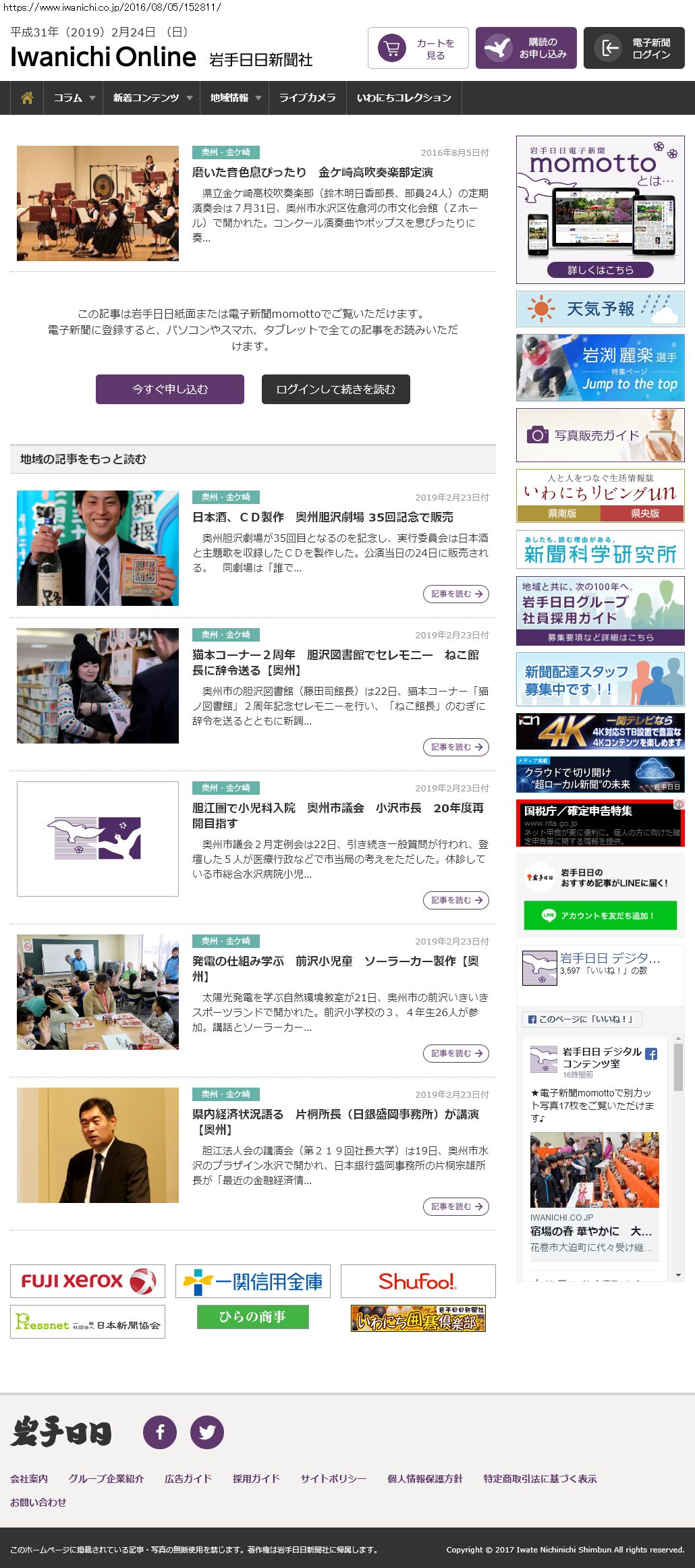Expand the 地域情報 menu
Viewport: 695px width, 1568px height.
tap(235, 98)
